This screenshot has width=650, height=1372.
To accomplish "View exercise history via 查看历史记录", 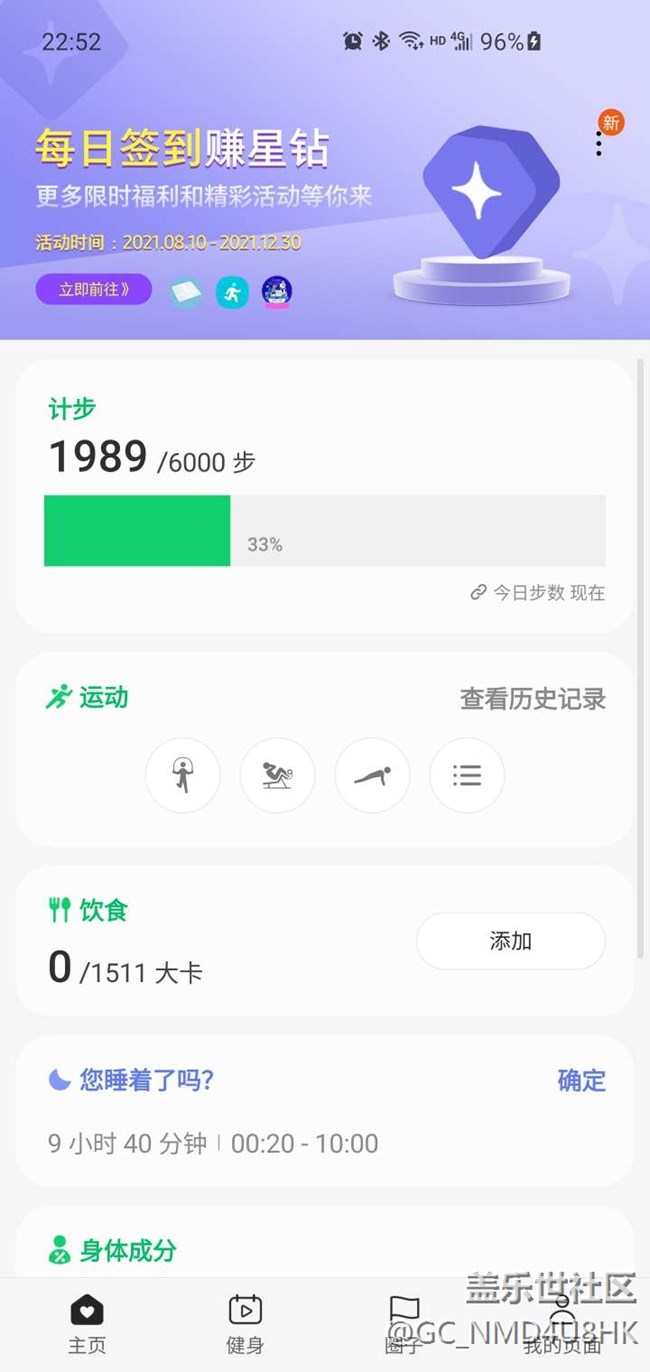I will tap(533, 699).
